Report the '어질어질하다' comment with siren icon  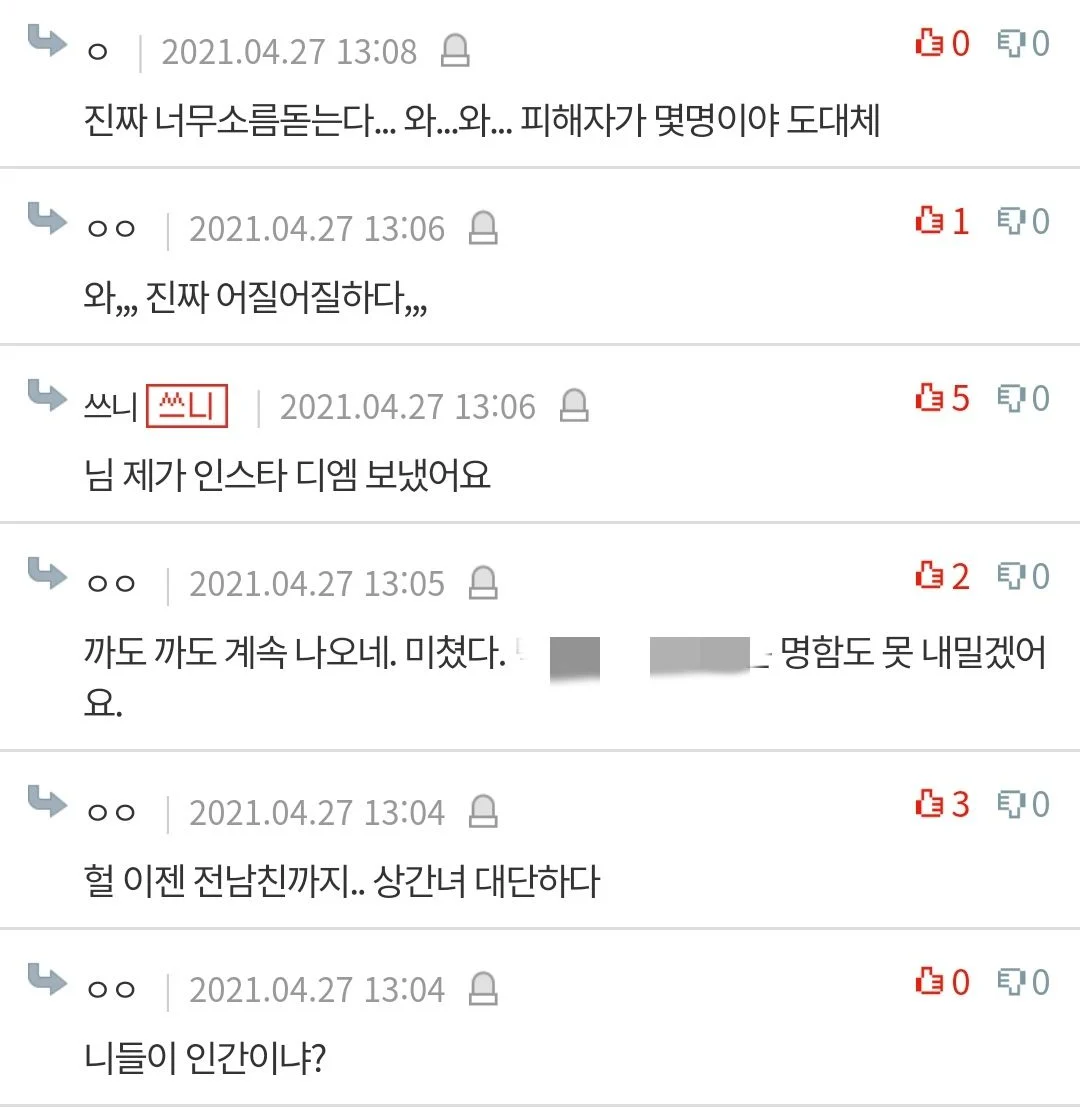point(484,229)
